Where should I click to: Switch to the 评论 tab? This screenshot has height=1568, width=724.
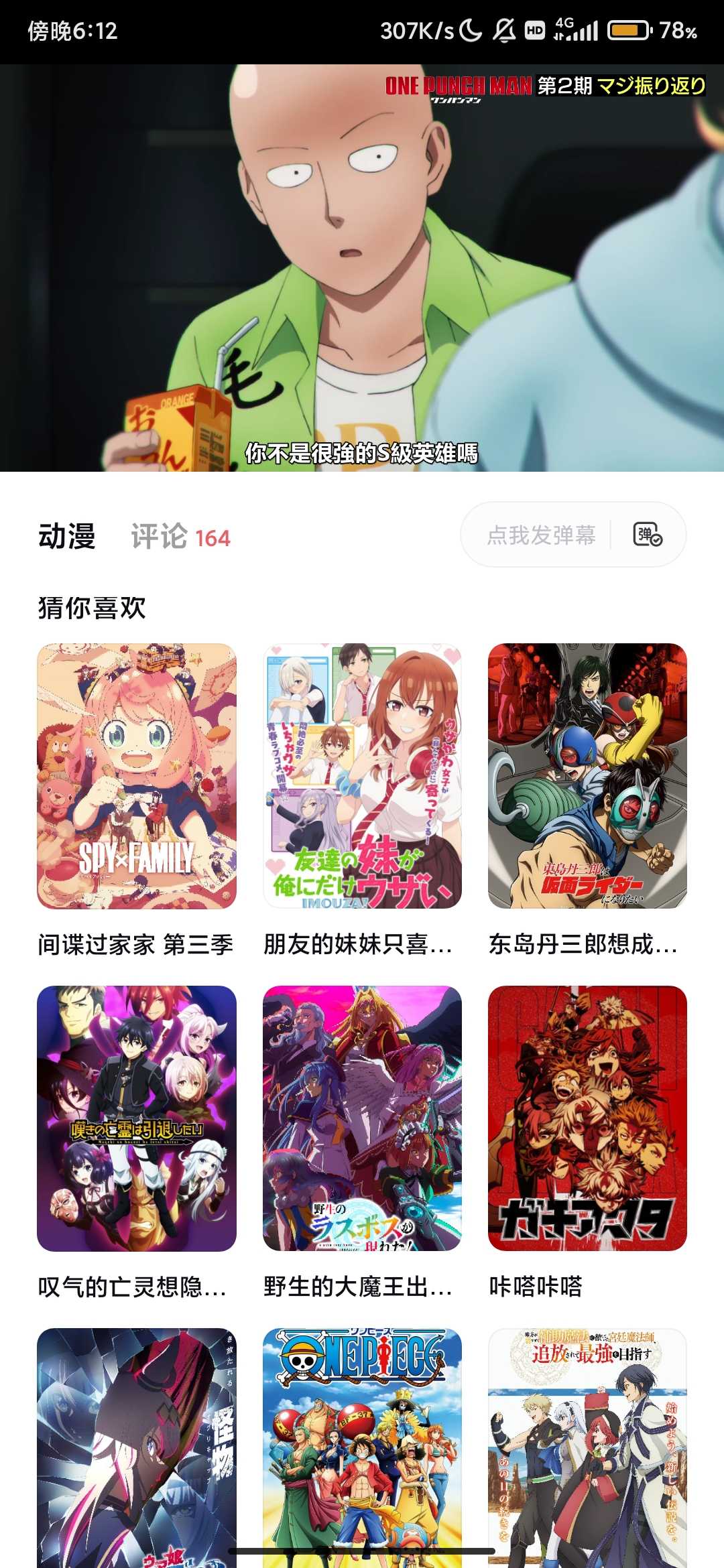click(180, 537)
